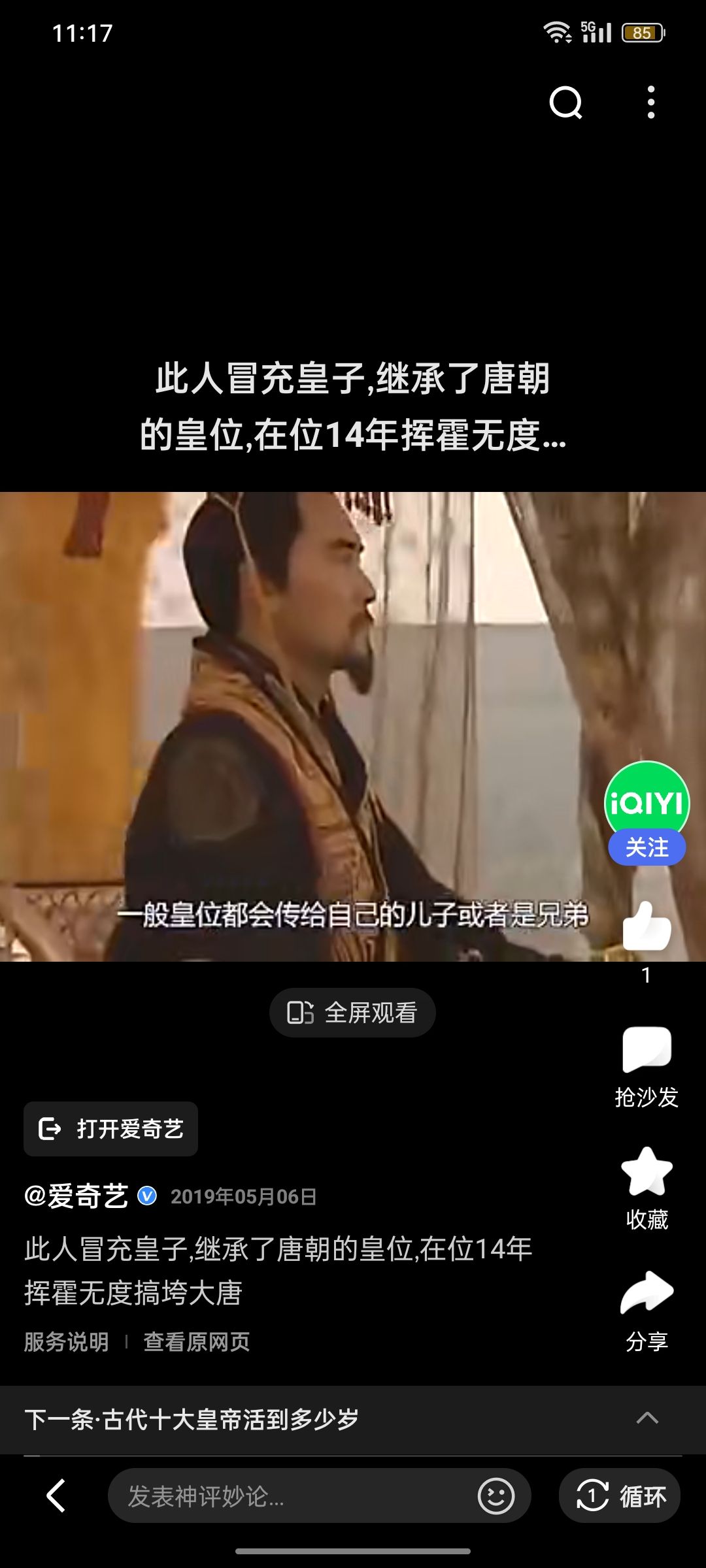Expand the 下一条 next video panel
The image size is (706, 1568).
click(x=647, y=1418)
